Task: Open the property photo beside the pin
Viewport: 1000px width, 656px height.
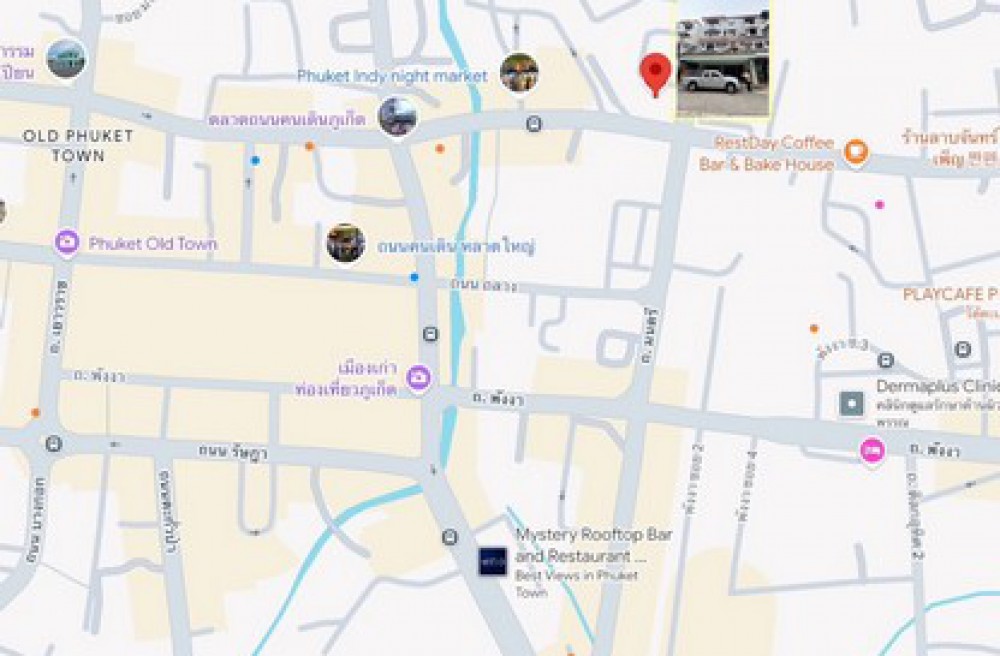Action: pos(722,62)
